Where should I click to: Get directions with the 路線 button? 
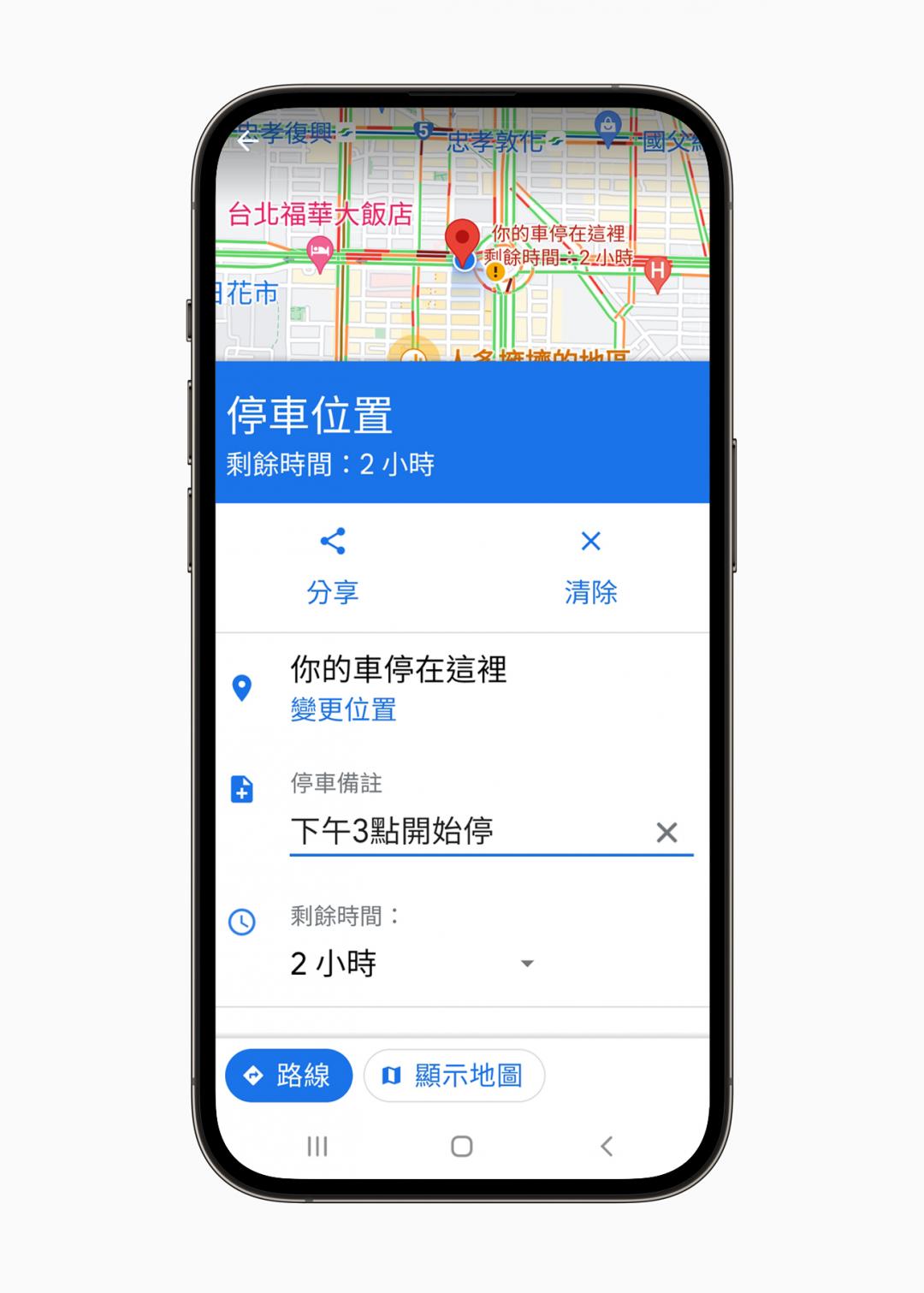point(288,1076)
